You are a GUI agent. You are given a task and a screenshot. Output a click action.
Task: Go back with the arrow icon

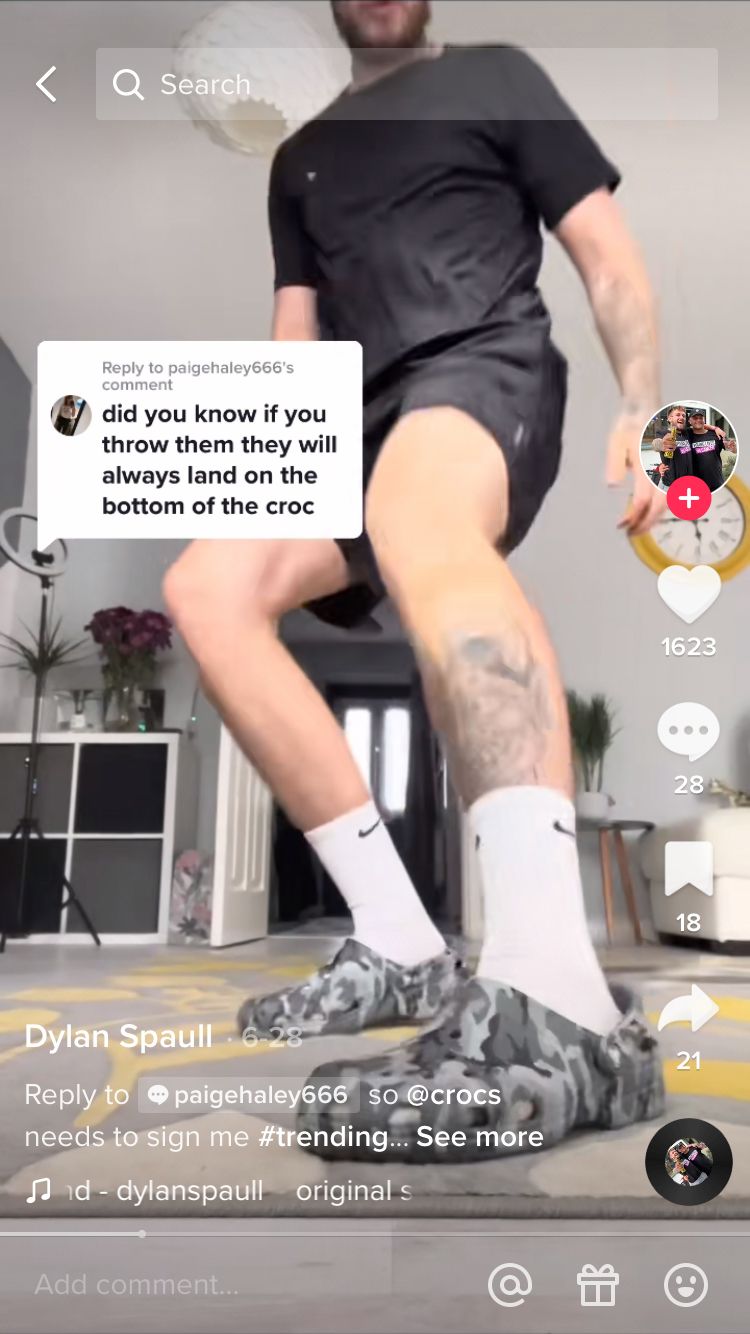pos(46,85)
